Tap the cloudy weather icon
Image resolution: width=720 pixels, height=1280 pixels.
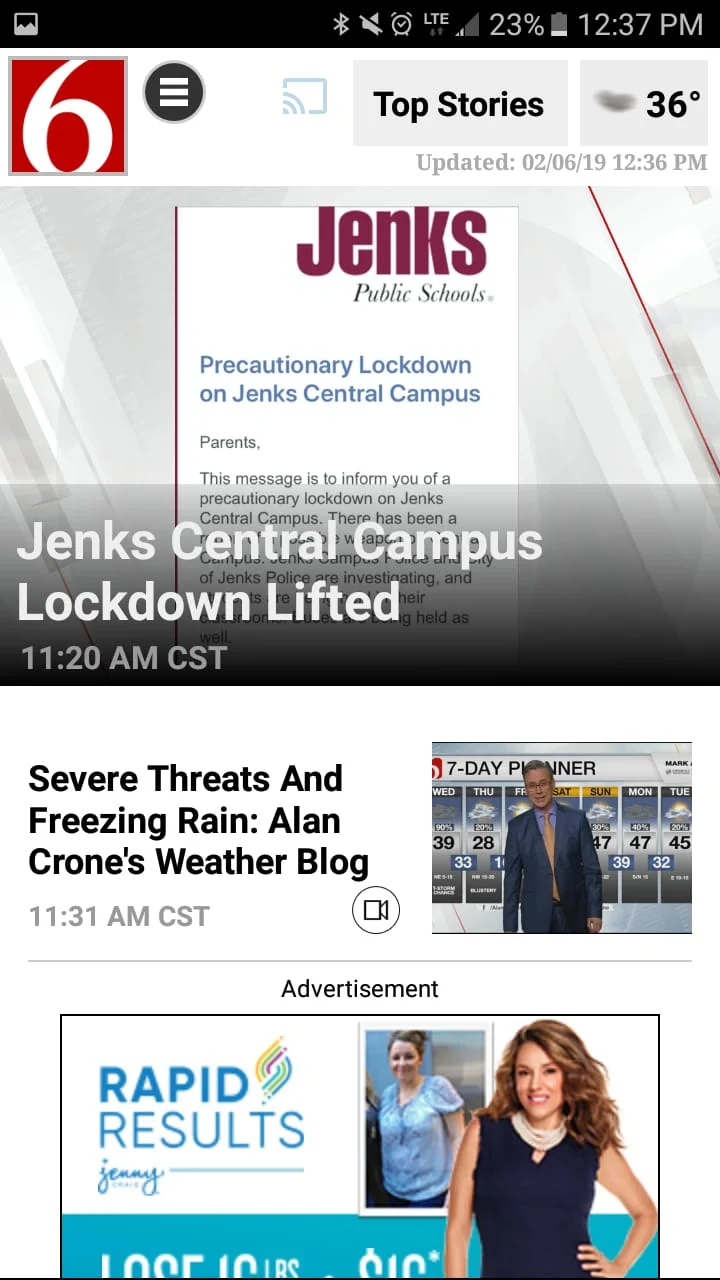tap(613, 100)
